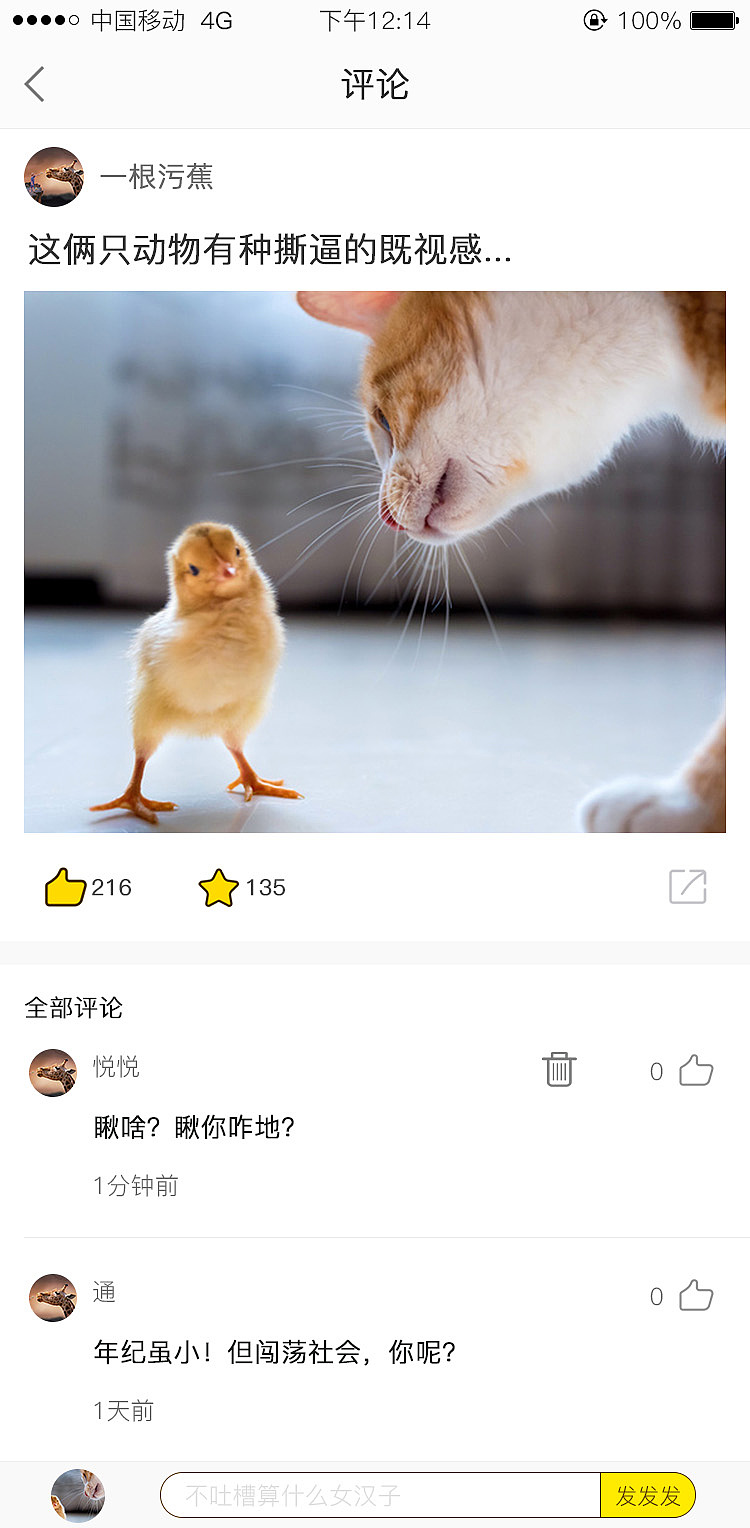
Task: Select the 全部评论 section header
Action: [72, 1009]
